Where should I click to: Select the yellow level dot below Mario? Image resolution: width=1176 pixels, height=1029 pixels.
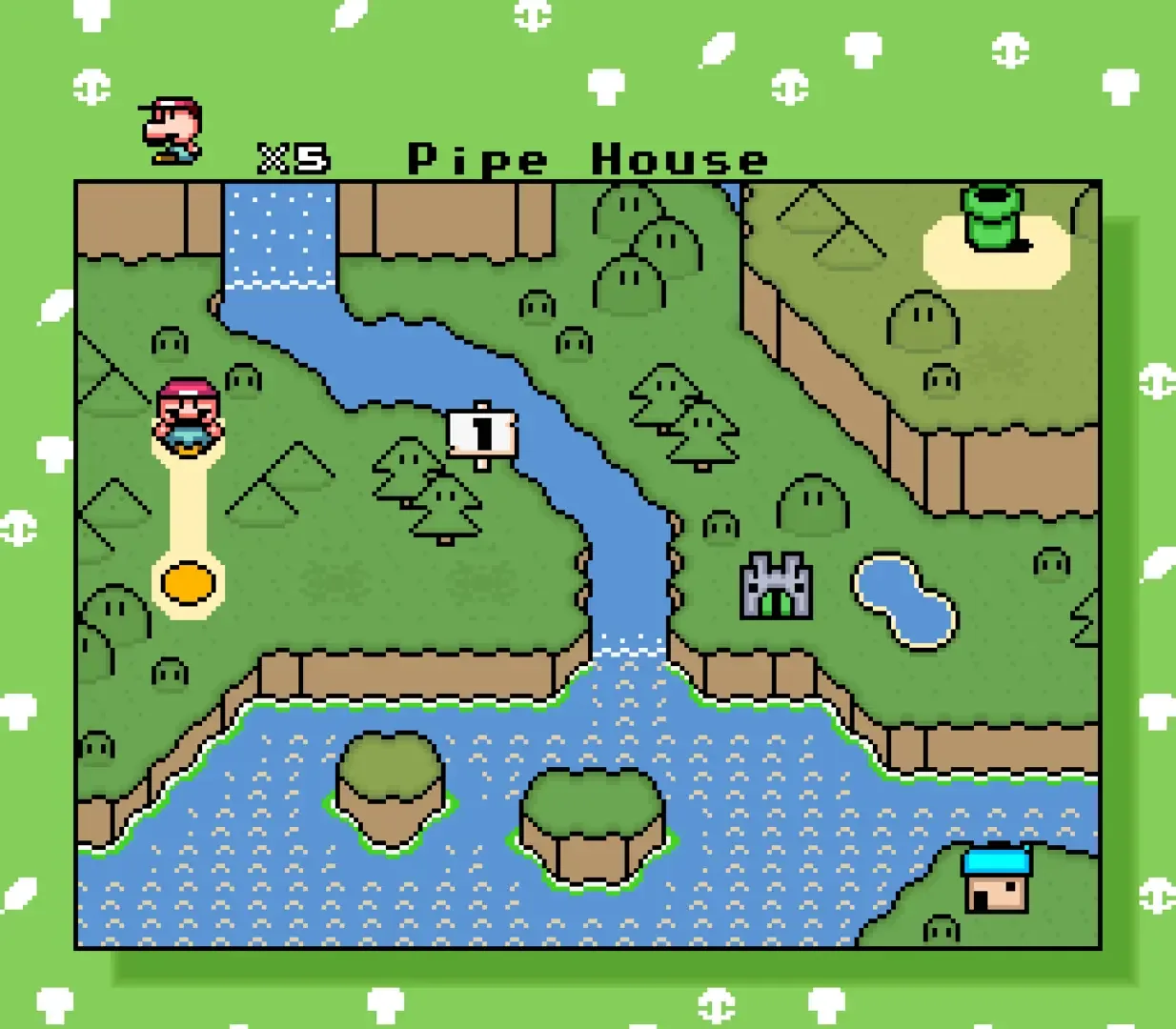188,583
